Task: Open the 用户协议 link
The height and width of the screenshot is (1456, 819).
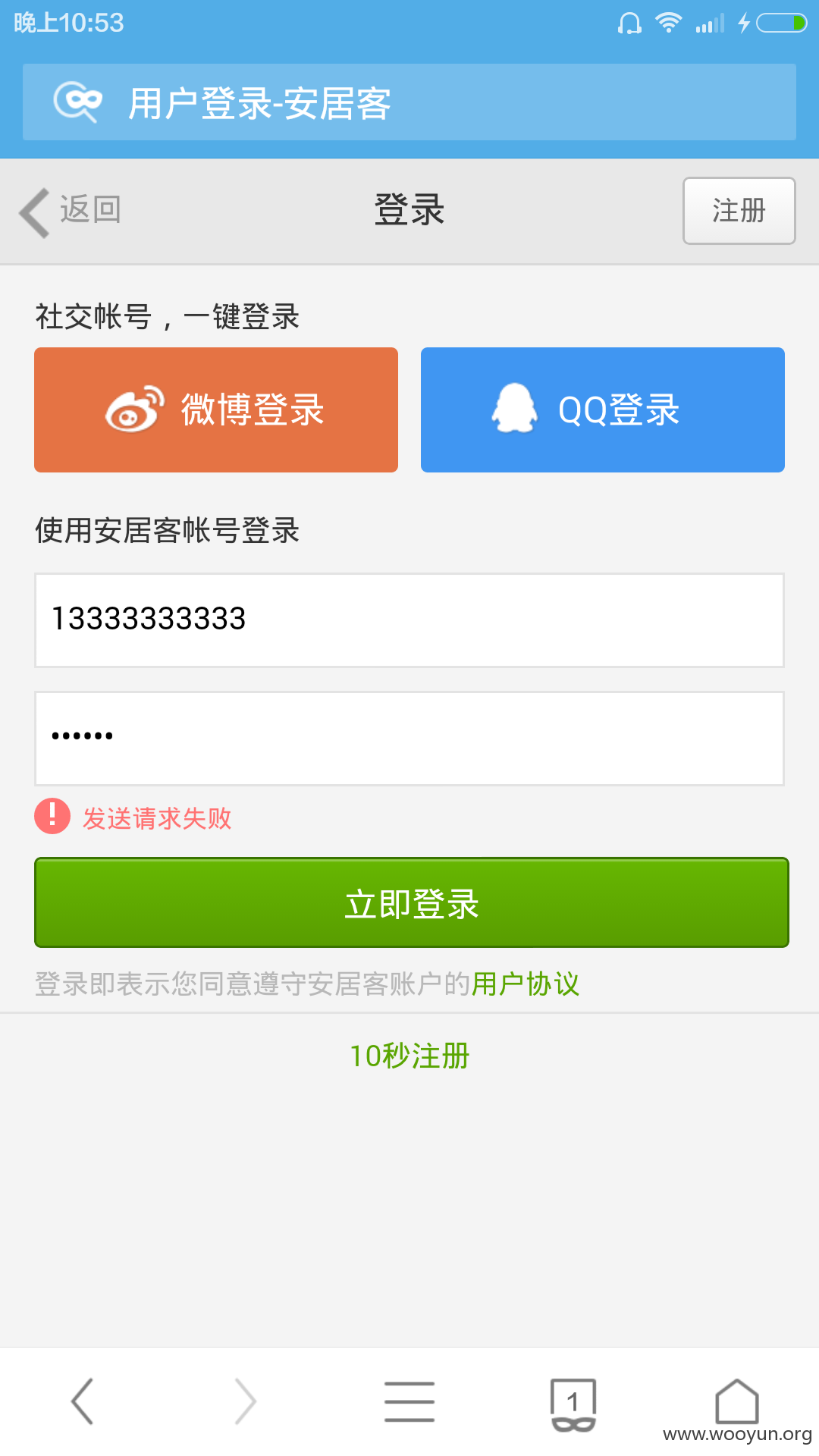Action: 526,984
